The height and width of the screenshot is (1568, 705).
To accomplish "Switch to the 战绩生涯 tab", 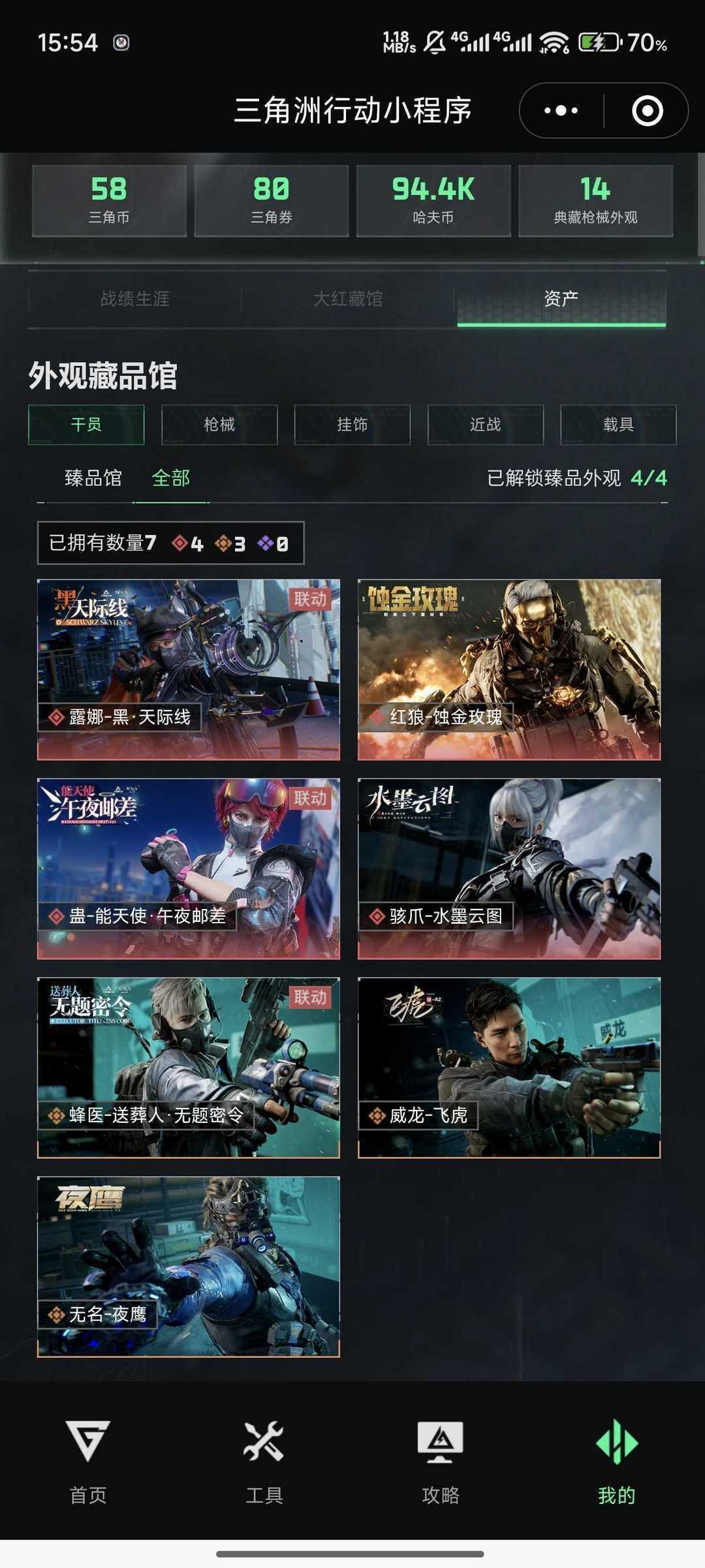I will point(135,299).
